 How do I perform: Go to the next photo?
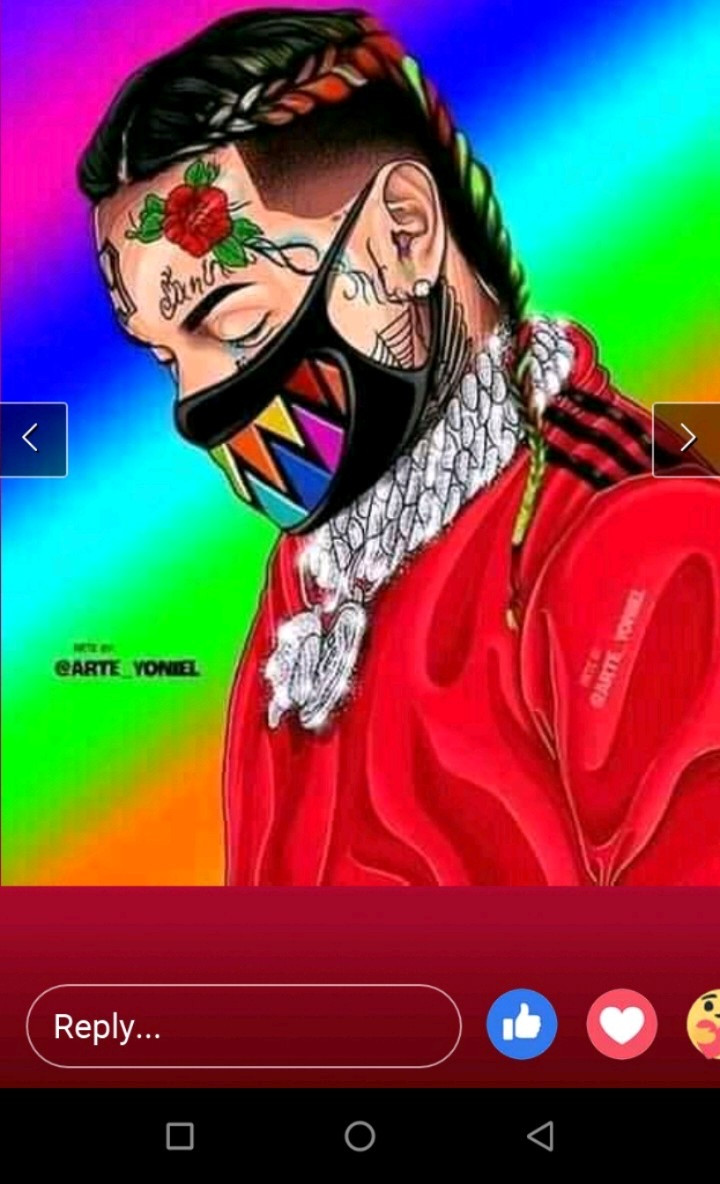point(687,439)
